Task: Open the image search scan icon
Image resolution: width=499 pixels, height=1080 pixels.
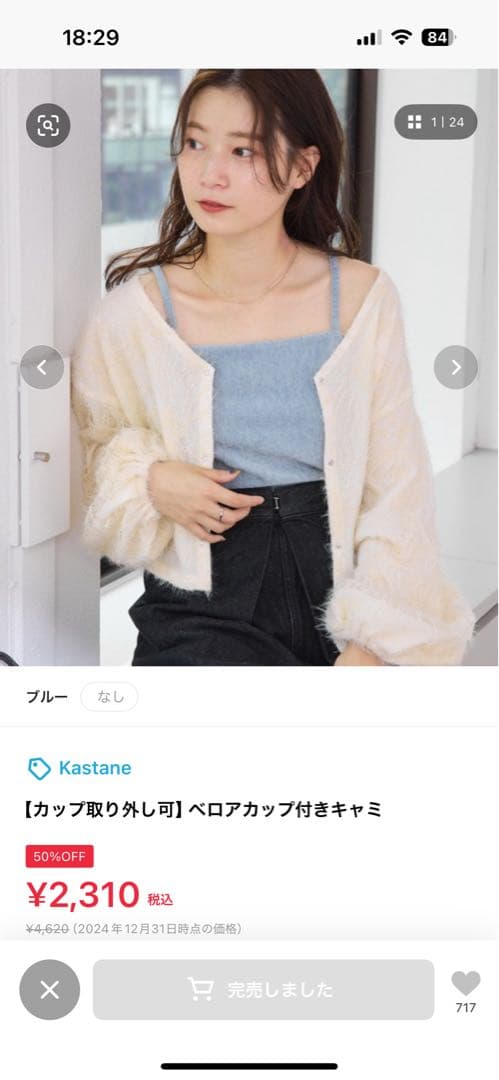Action: click(x=48, y=125)
